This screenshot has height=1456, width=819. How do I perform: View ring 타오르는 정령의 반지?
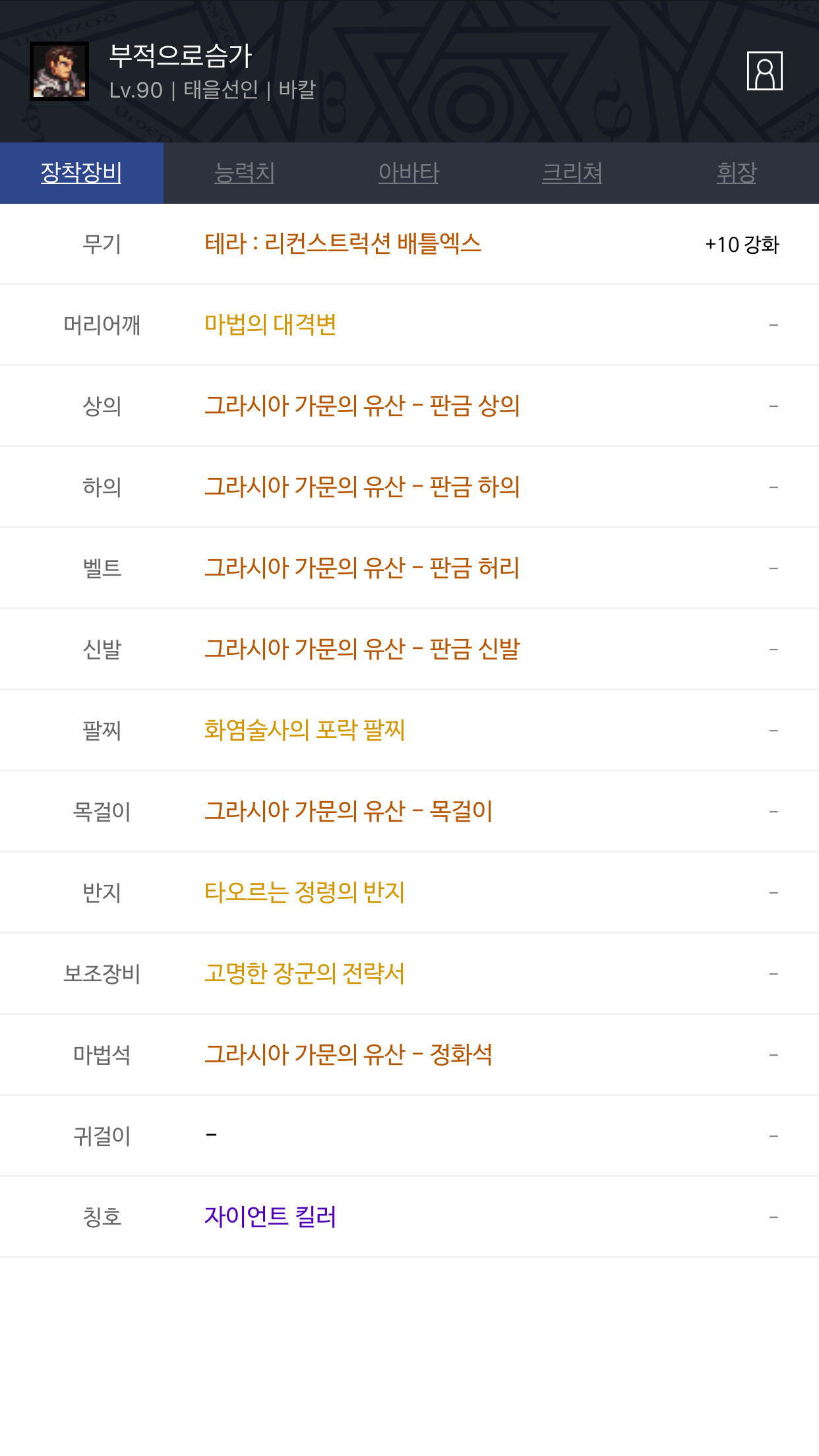pyautogui.click(x=305, y=892)
